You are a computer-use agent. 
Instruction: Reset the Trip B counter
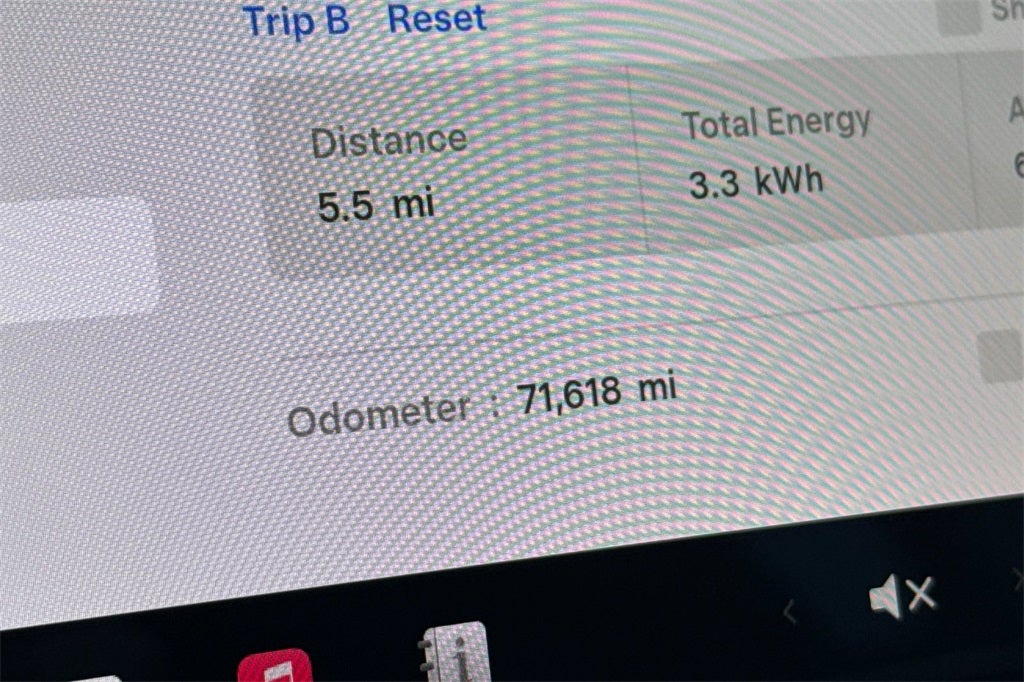point(437,18)
